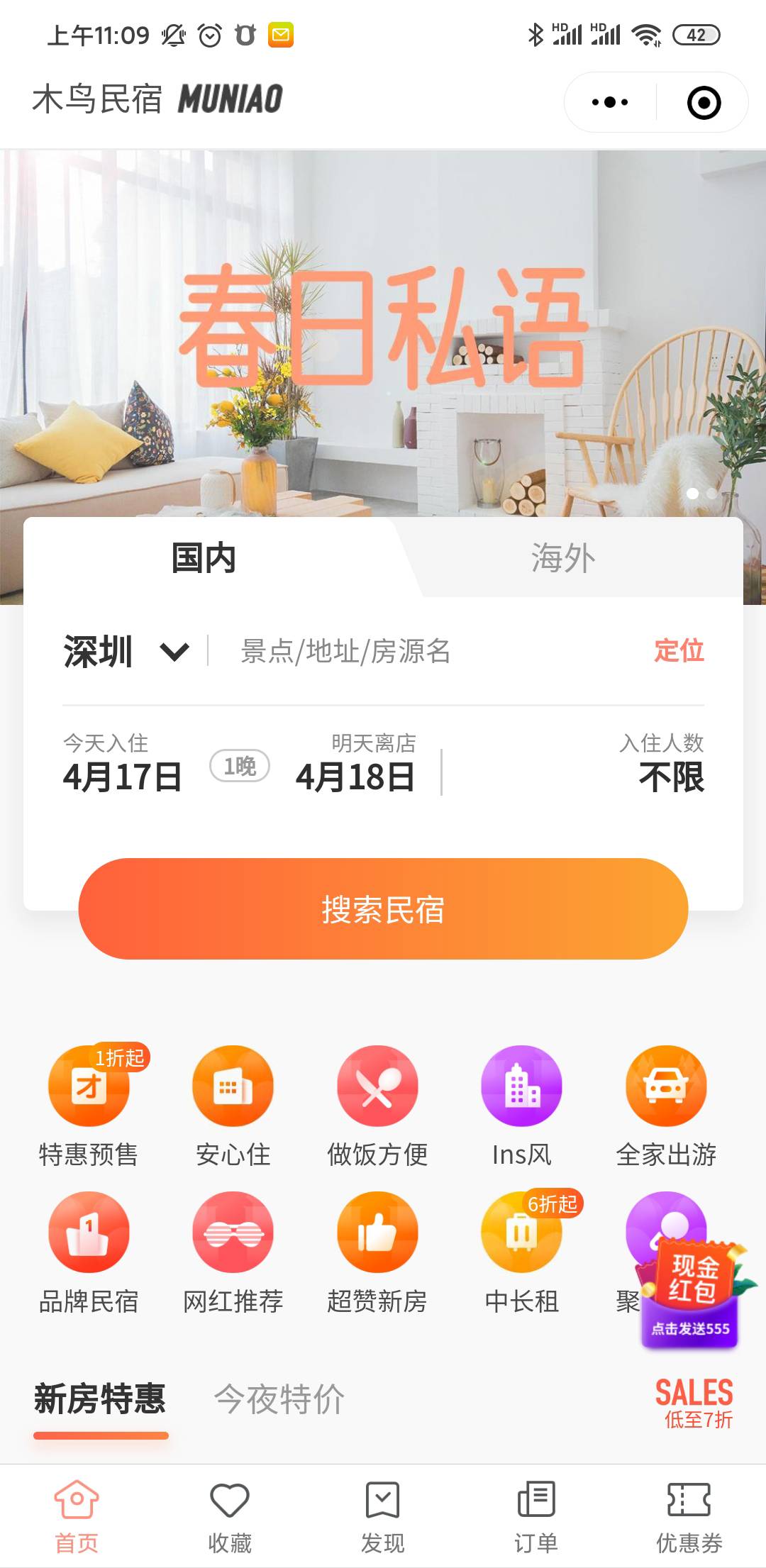Open the 做饭方便 category
This screenshot has width=766, height=1568.
[x=377, y=1106]
